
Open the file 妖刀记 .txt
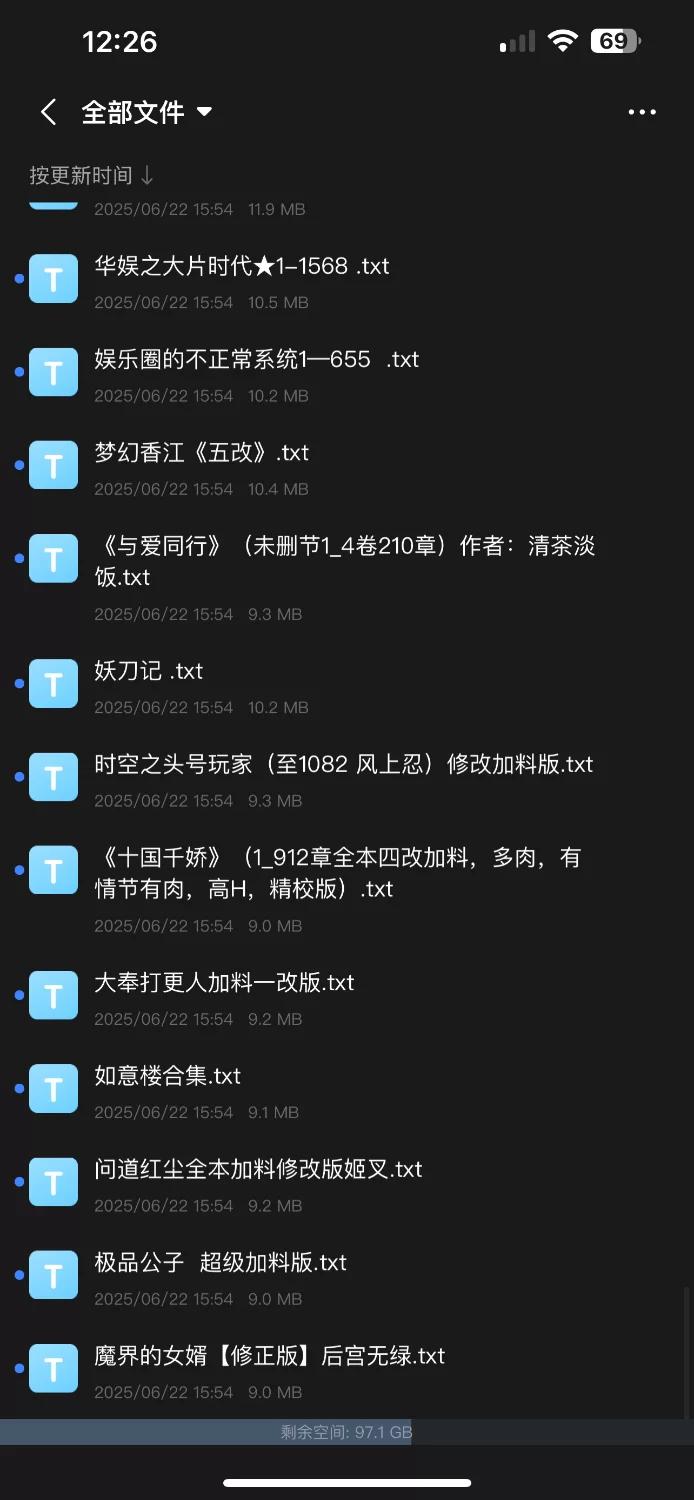(149, 671)
